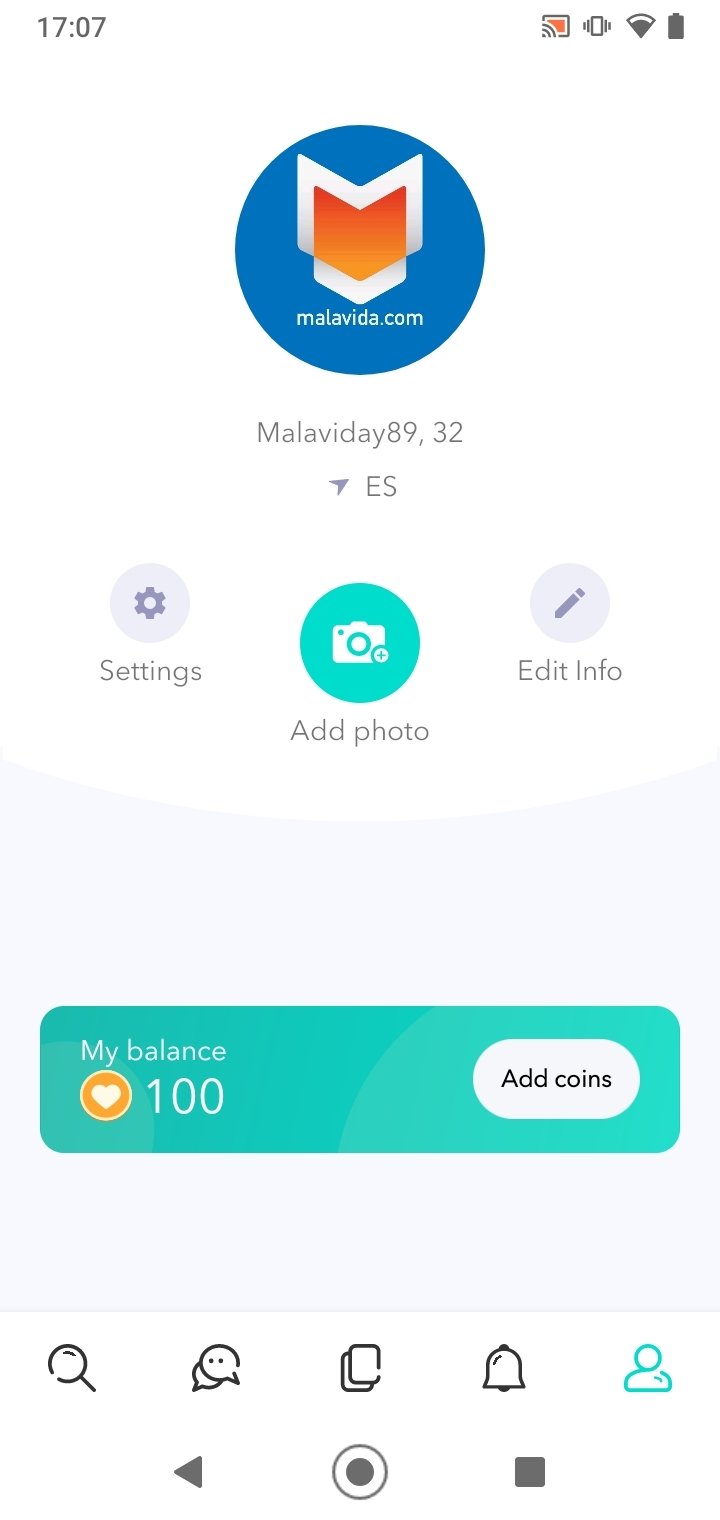720x1520 pixels.
Task: Switch to the search tab
Action: pyautogui.click(x=72, y=1368)
